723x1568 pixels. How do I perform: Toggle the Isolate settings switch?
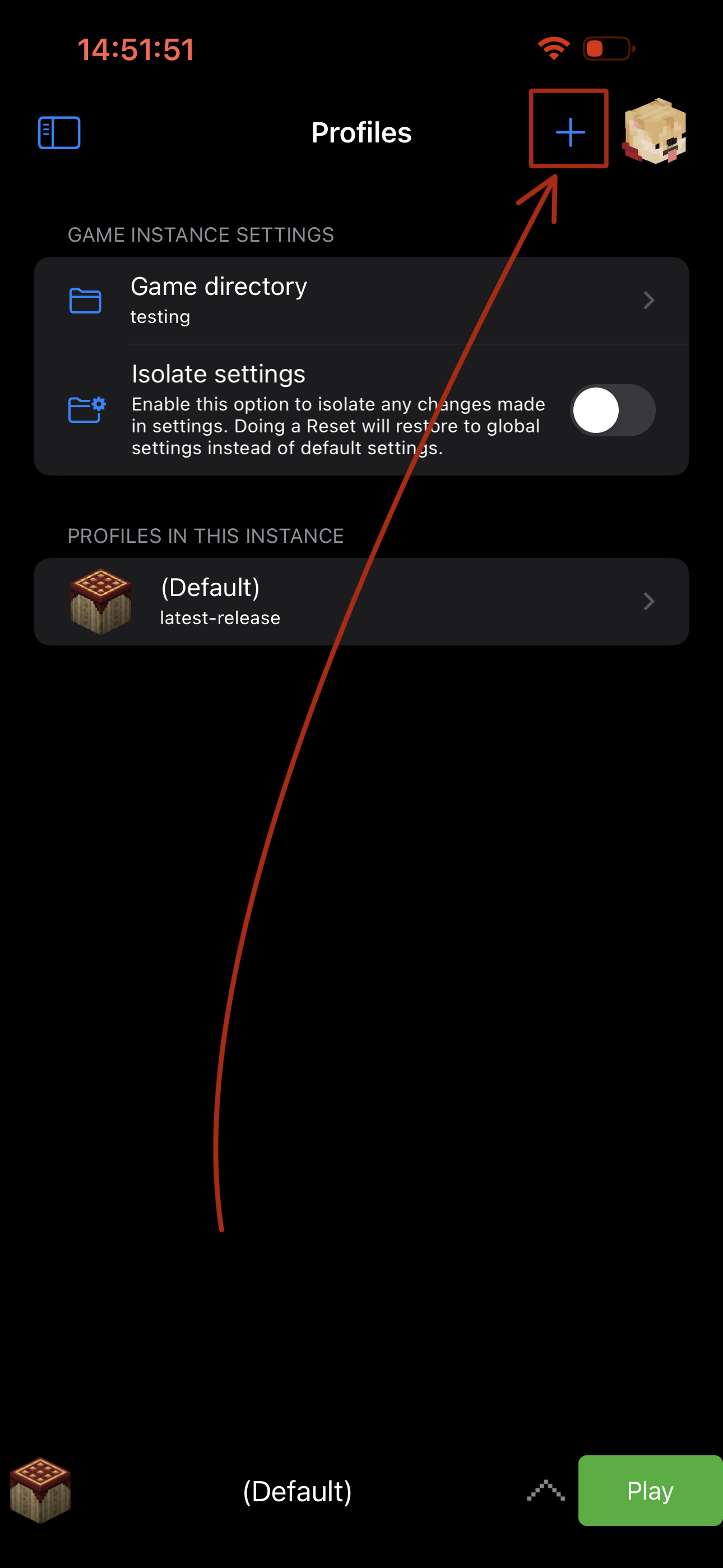(611, 411)
